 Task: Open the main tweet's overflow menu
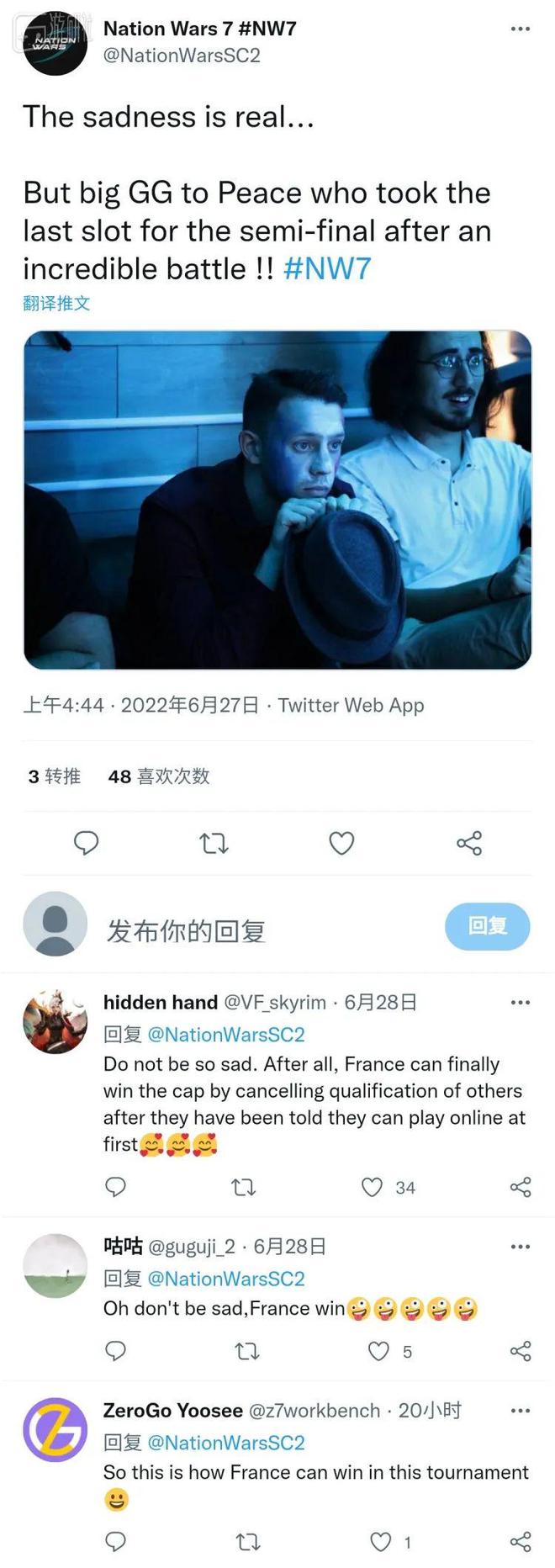[x=521, y=29]
